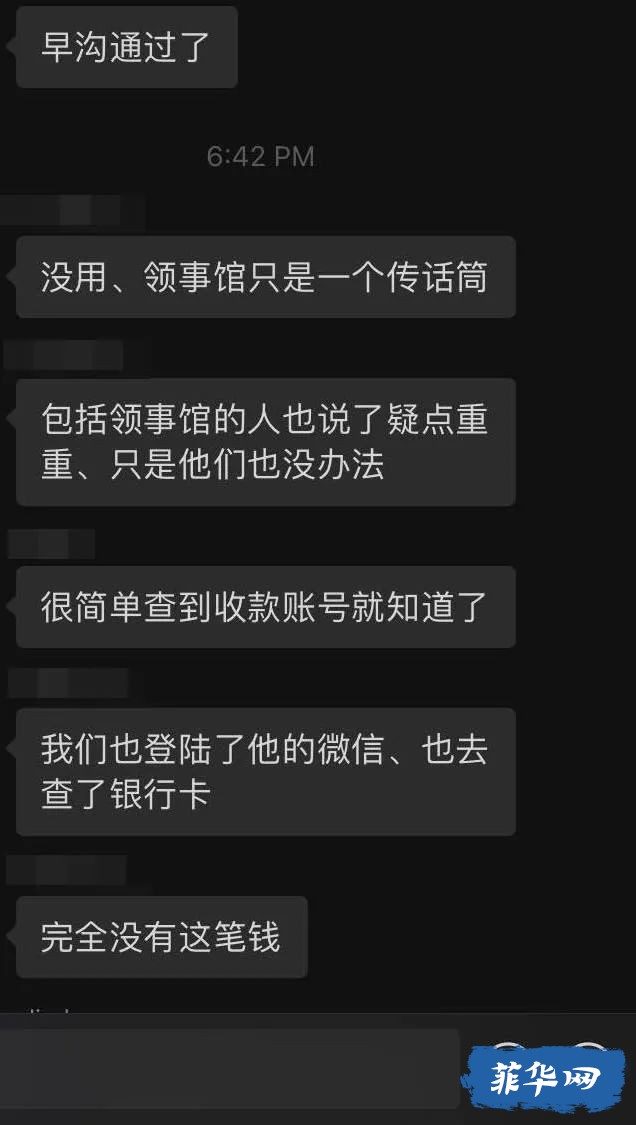Tap the message input field
The width and height of the screenshot is (636, 1125).
(230, 1068)
